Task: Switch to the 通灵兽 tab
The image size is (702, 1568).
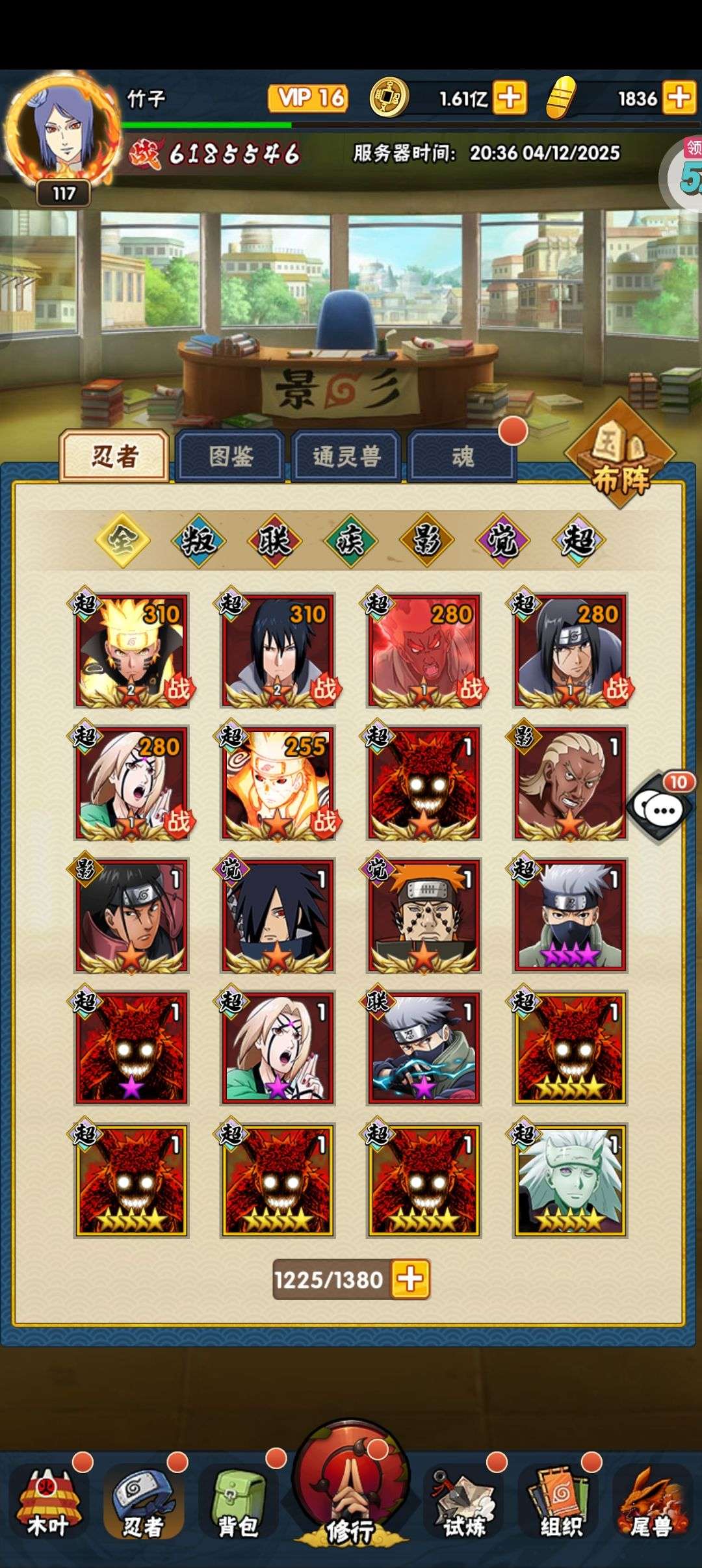Action: tap(346, 456)
